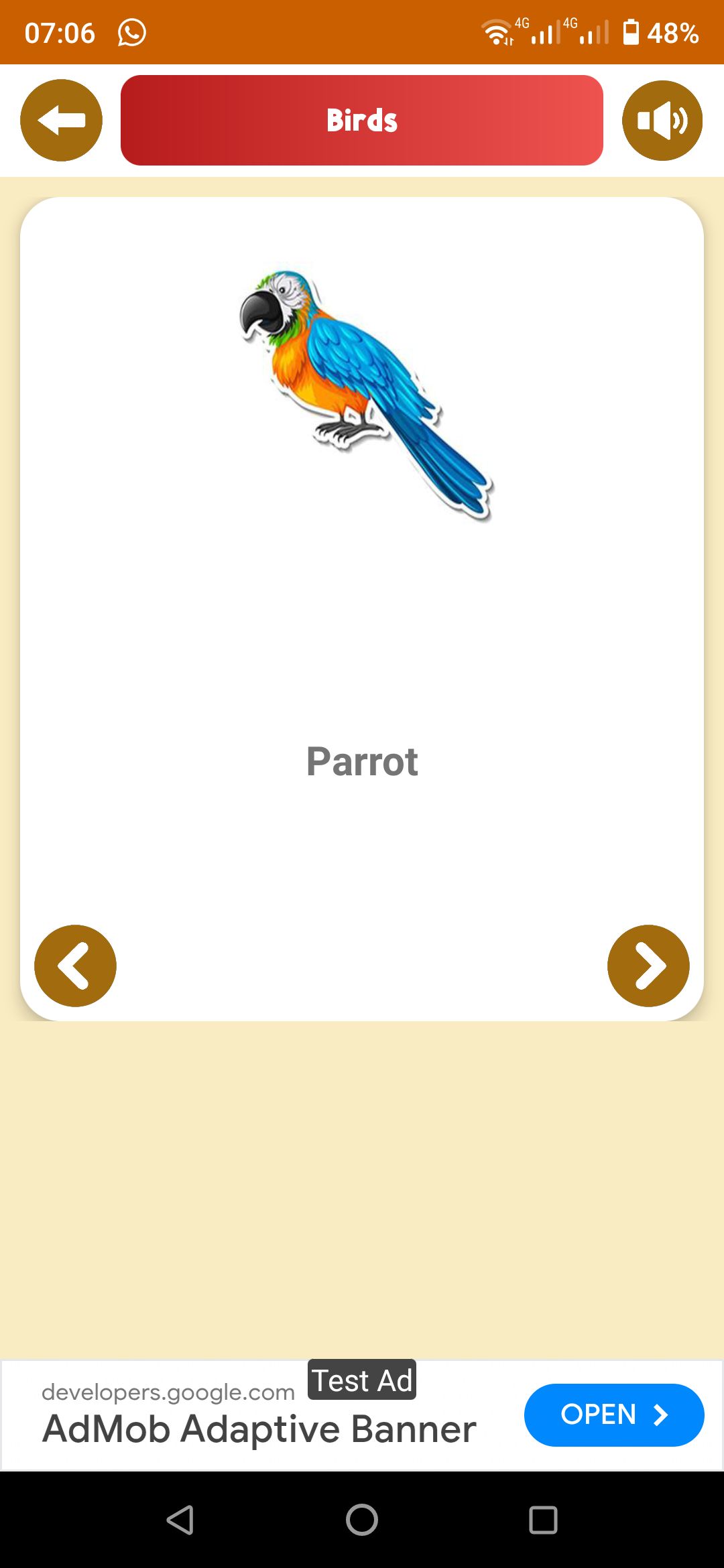Image resolution: width=724 pixels, height=1568 pixels.
Task: Go back using the arrow icon
Action: click(x=61, y=121)
